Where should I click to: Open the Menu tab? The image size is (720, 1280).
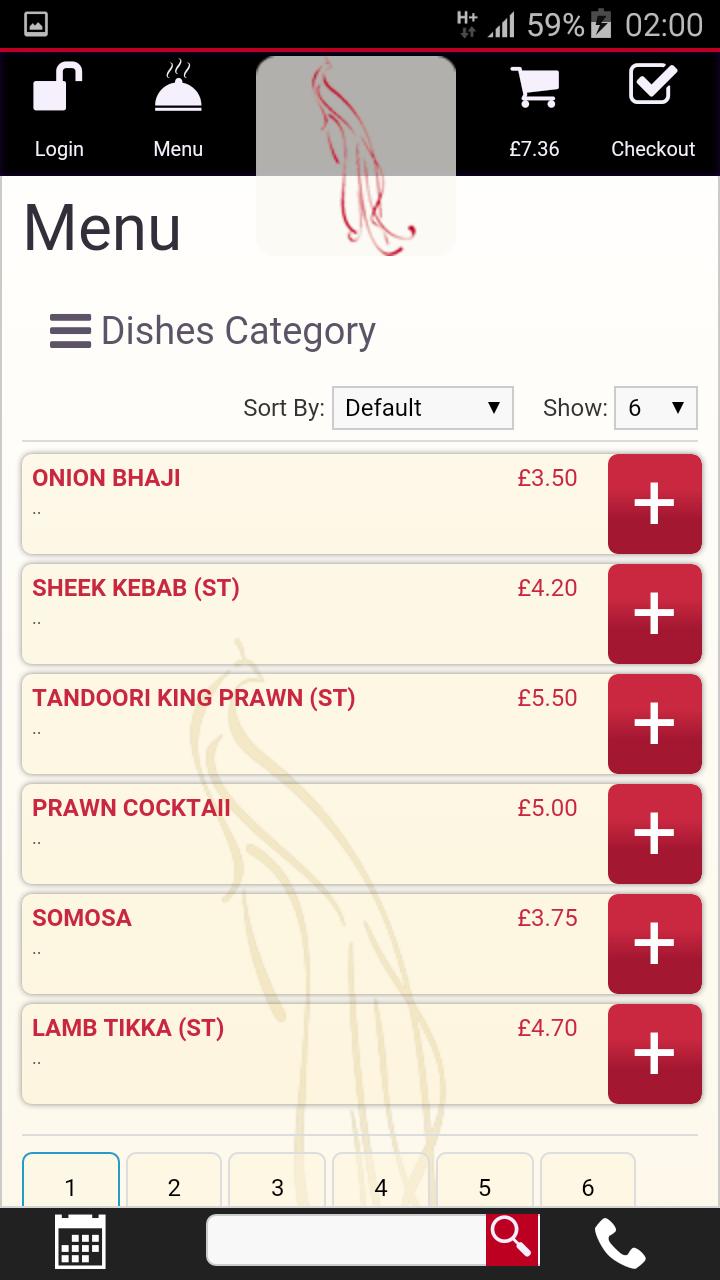tap(178, 112)
